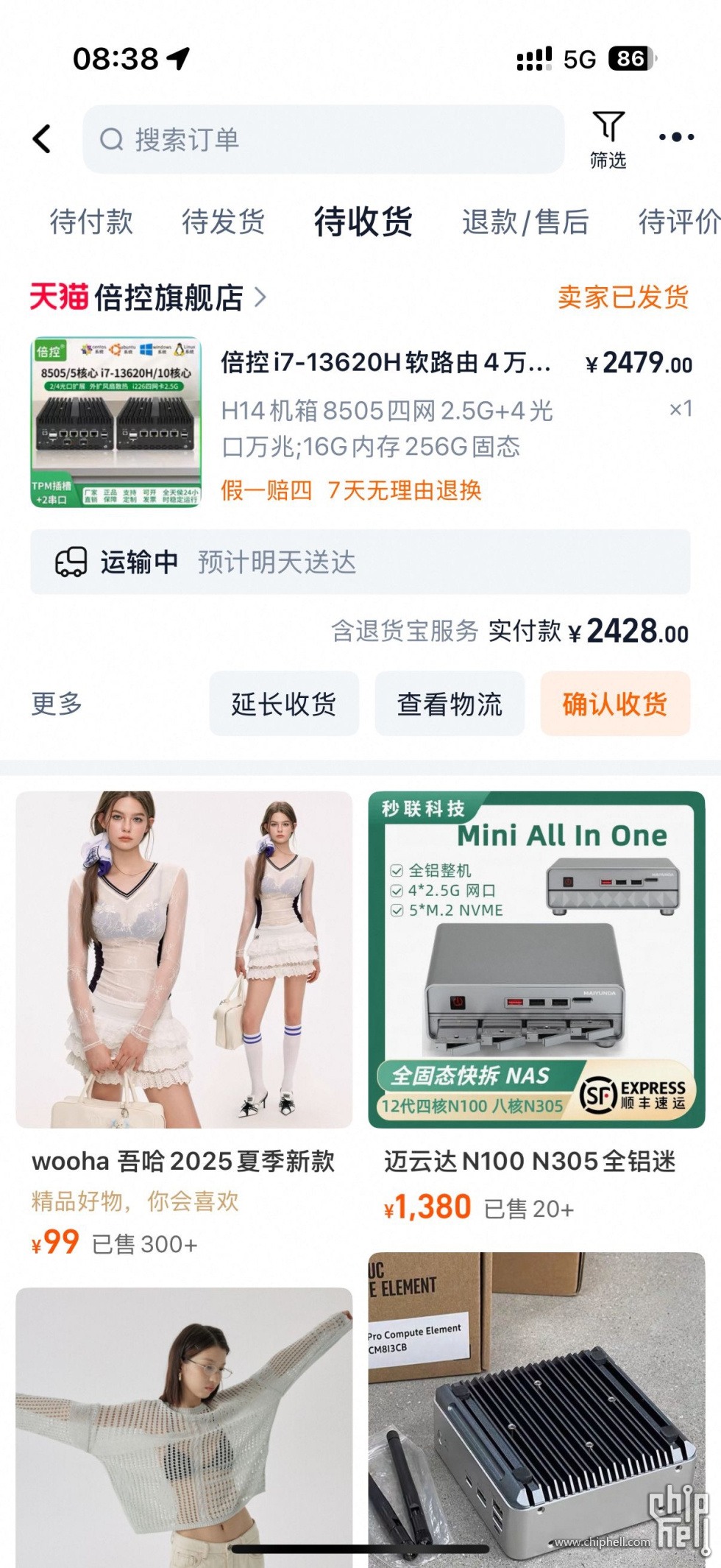Switch to the 待发货 tab
Image resolution: width=721 pixels, height=1568 pixels.
[224, 222]
